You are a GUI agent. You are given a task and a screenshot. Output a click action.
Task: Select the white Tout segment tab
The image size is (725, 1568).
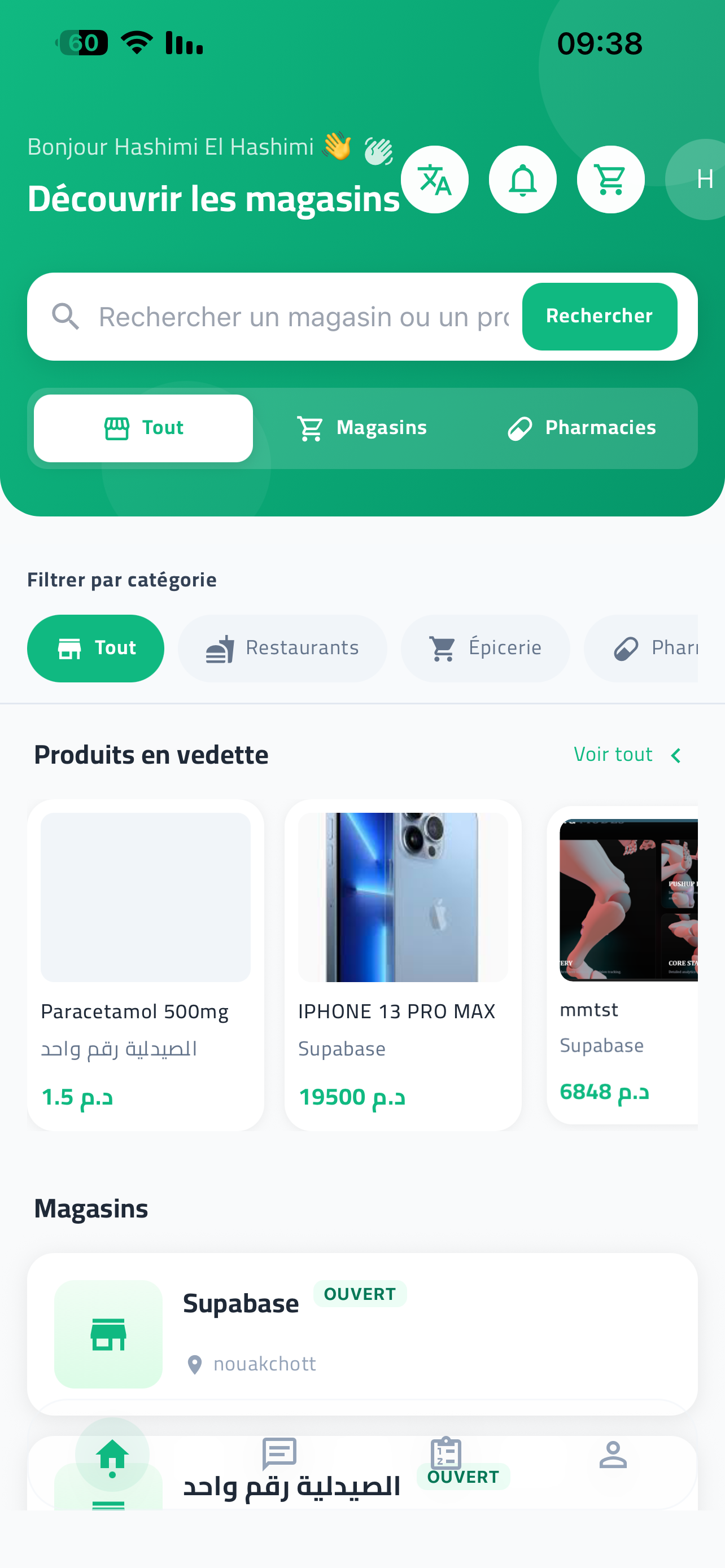[143, 428]
